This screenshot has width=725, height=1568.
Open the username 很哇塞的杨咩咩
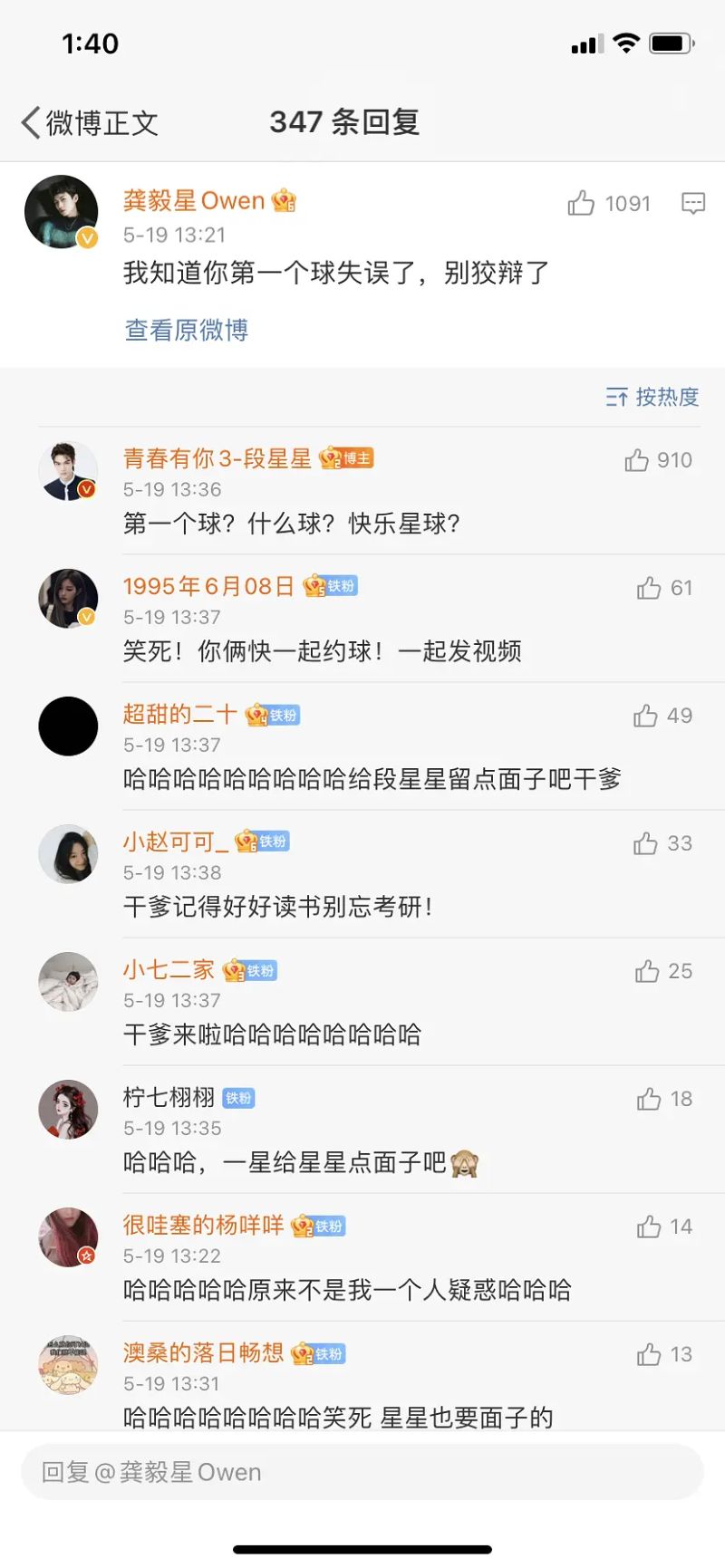(203, 1225)
